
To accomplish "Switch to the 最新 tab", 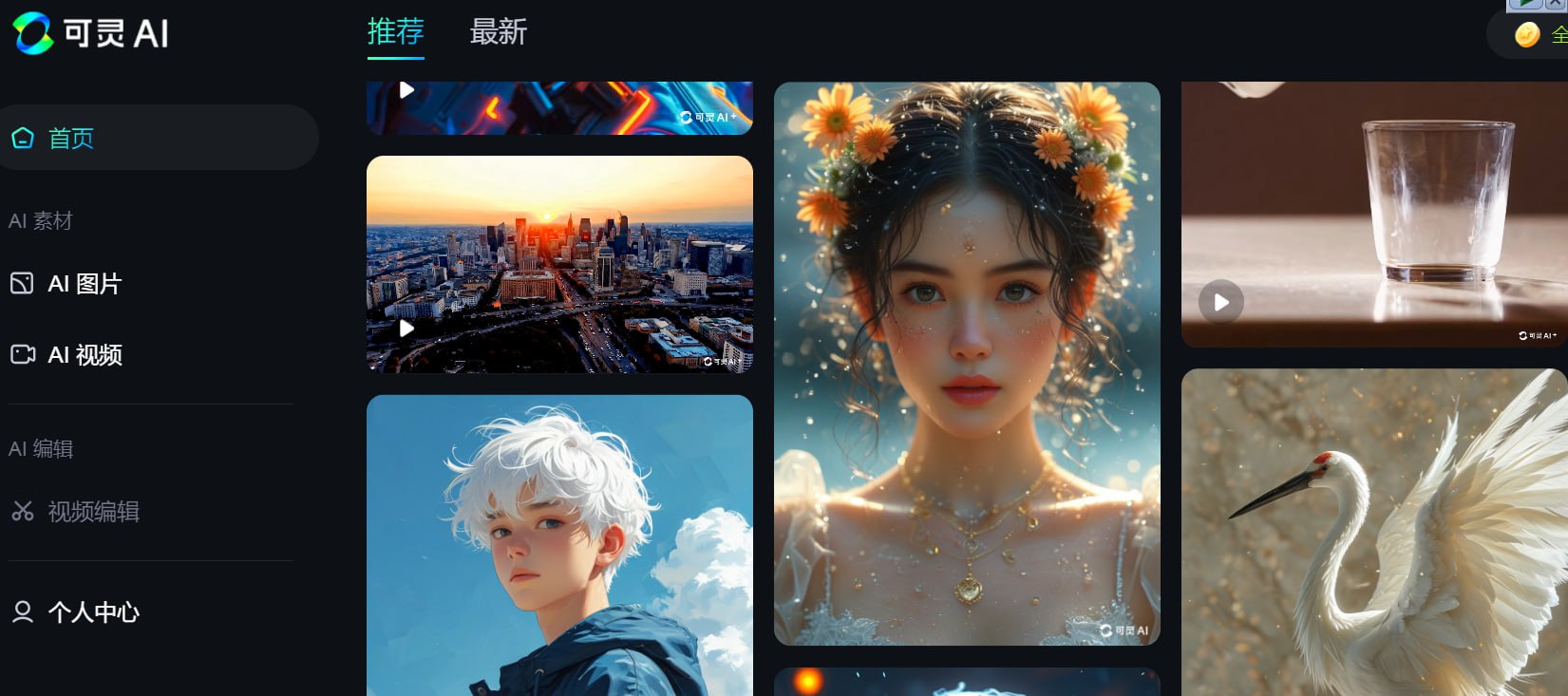I will click(498, 32).
